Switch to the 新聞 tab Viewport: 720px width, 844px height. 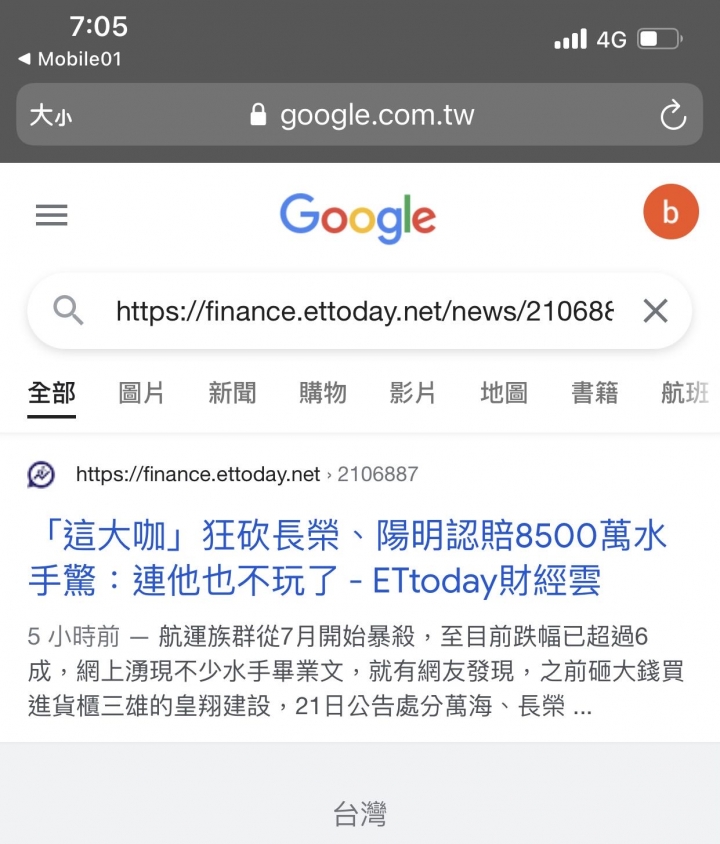click(x=232, y=393)
